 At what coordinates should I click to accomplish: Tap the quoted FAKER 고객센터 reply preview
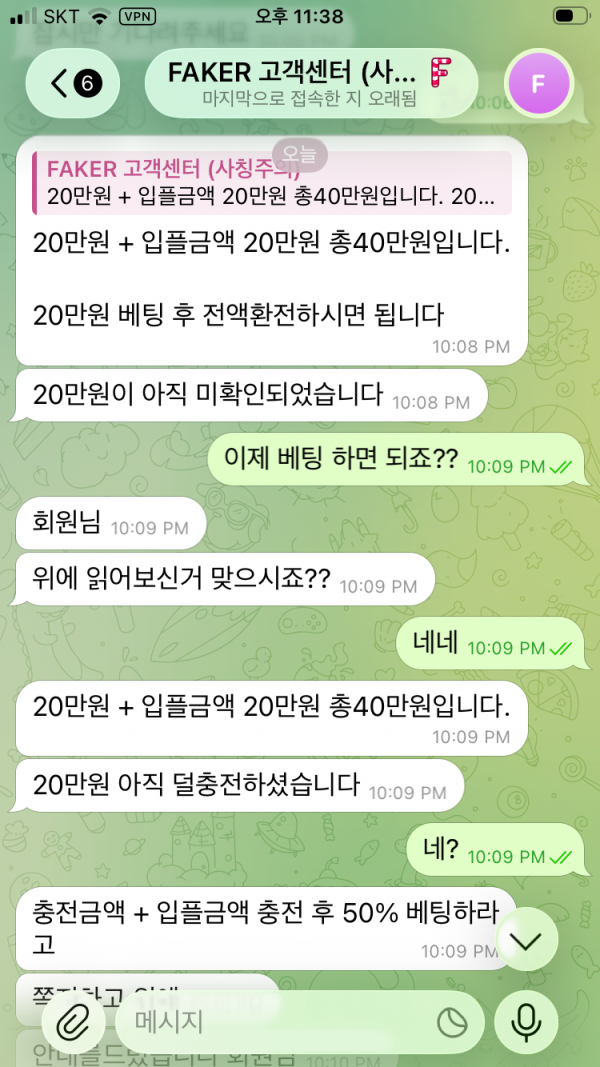270,182
